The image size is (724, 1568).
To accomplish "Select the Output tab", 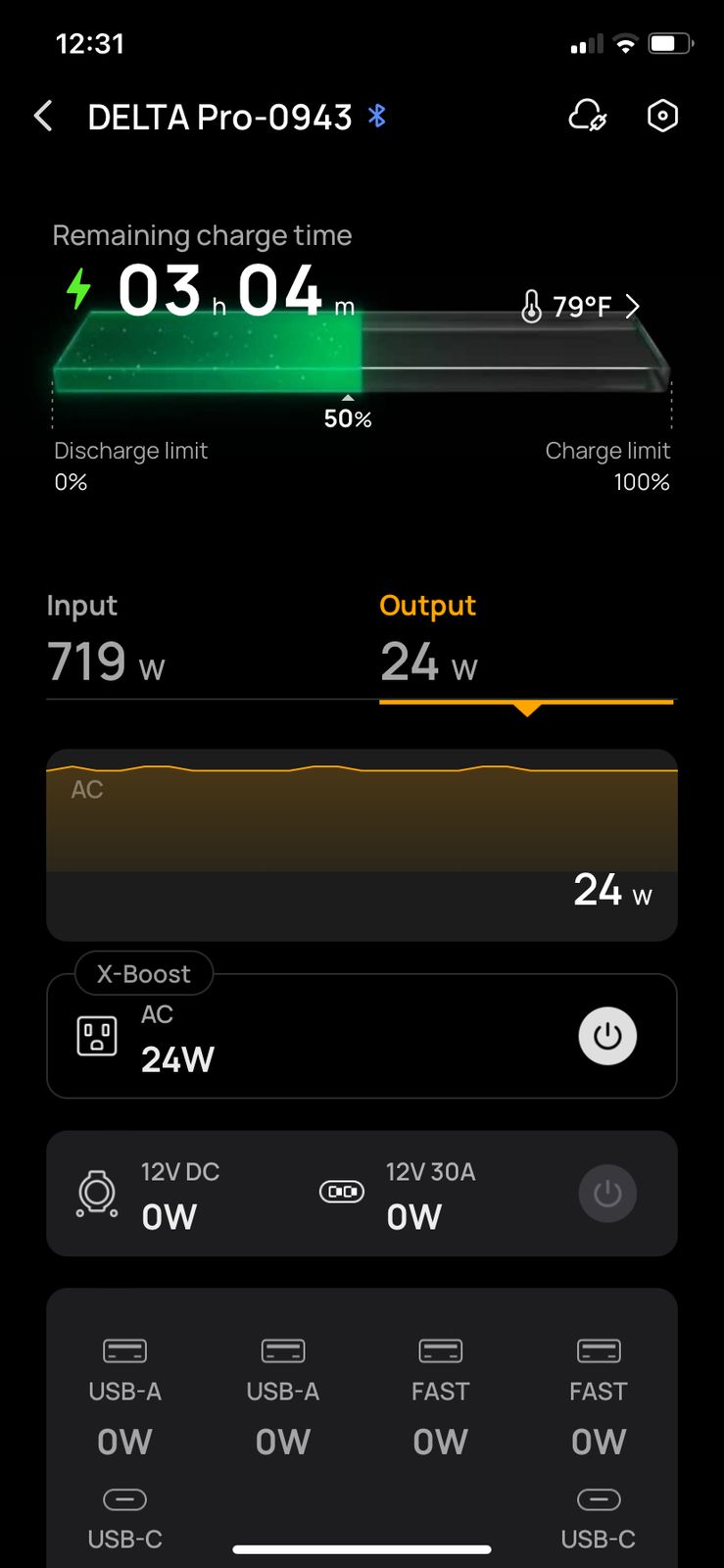I will click(428, 639).
